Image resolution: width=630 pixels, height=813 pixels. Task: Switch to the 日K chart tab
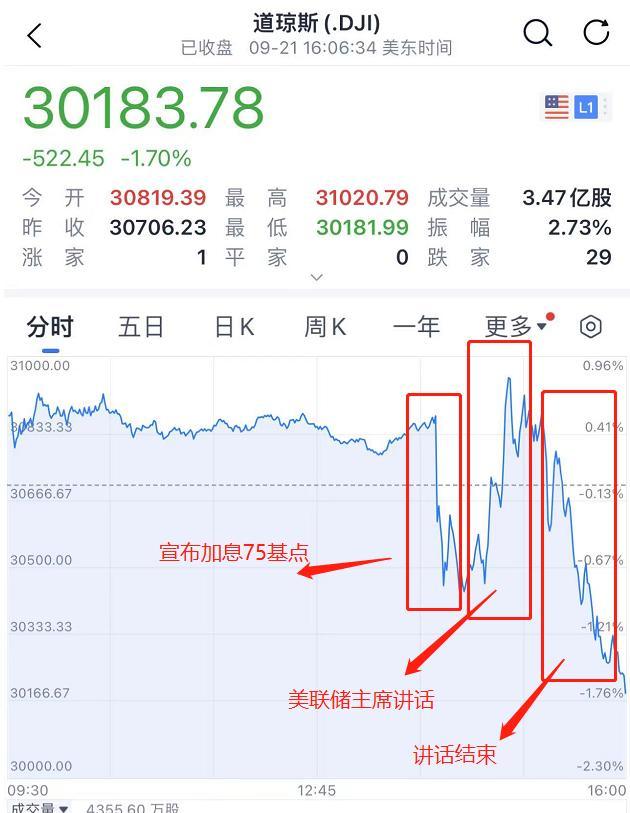(234, 327)
